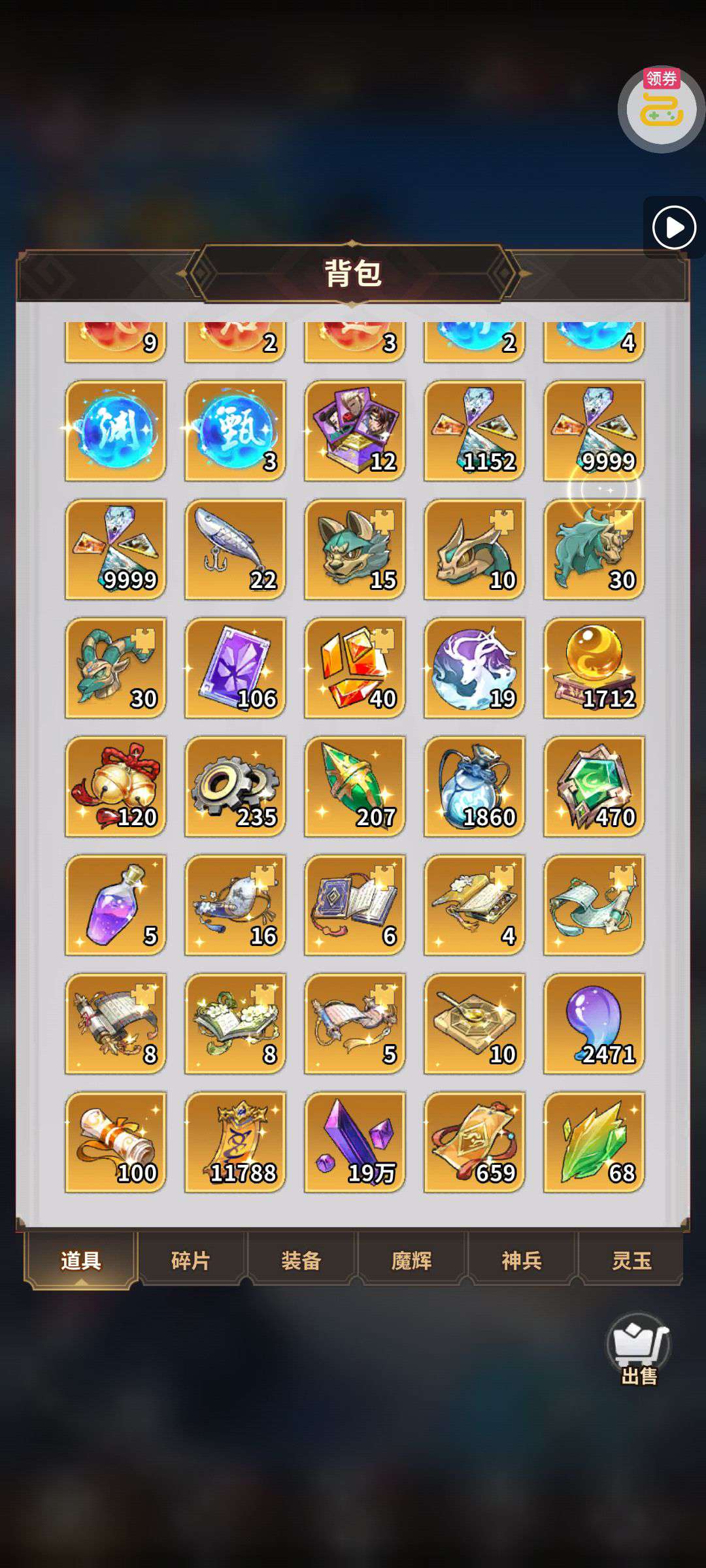Viewport: 706px width, 1568px height.
Task: Select the golden bells item with 120
Action: [x=116, y=787]
